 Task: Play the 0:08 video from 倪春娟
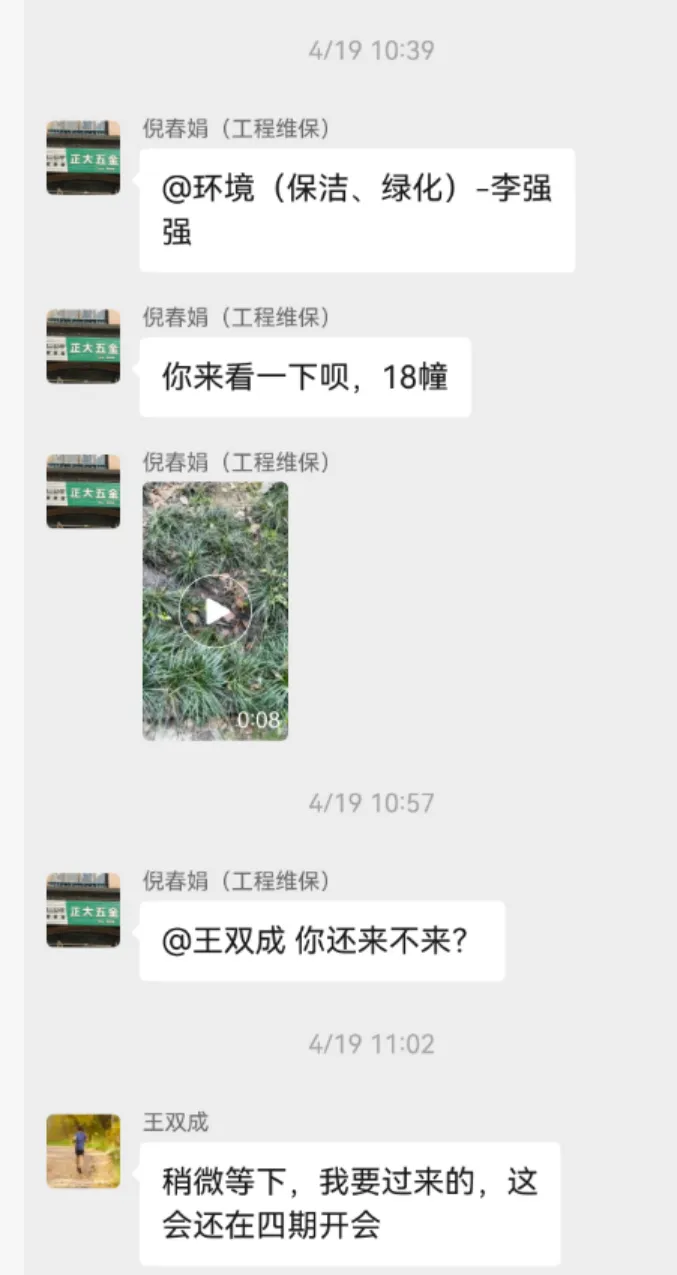(x=215, y=611)
